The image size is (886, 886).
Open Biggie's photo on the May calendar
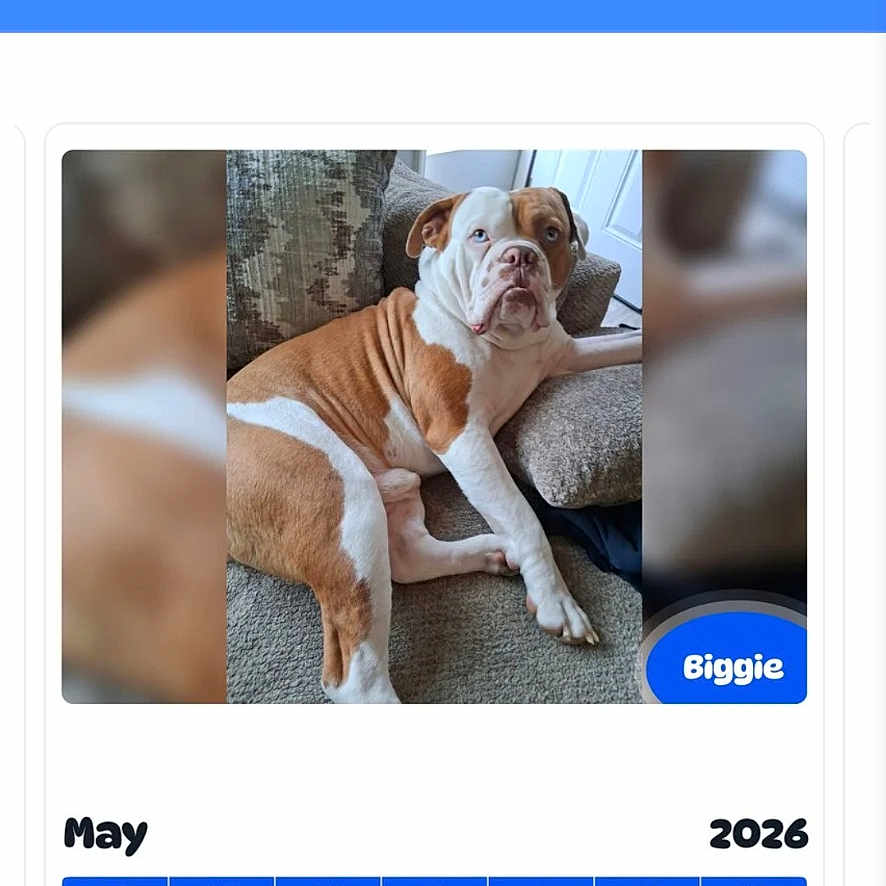434,427
